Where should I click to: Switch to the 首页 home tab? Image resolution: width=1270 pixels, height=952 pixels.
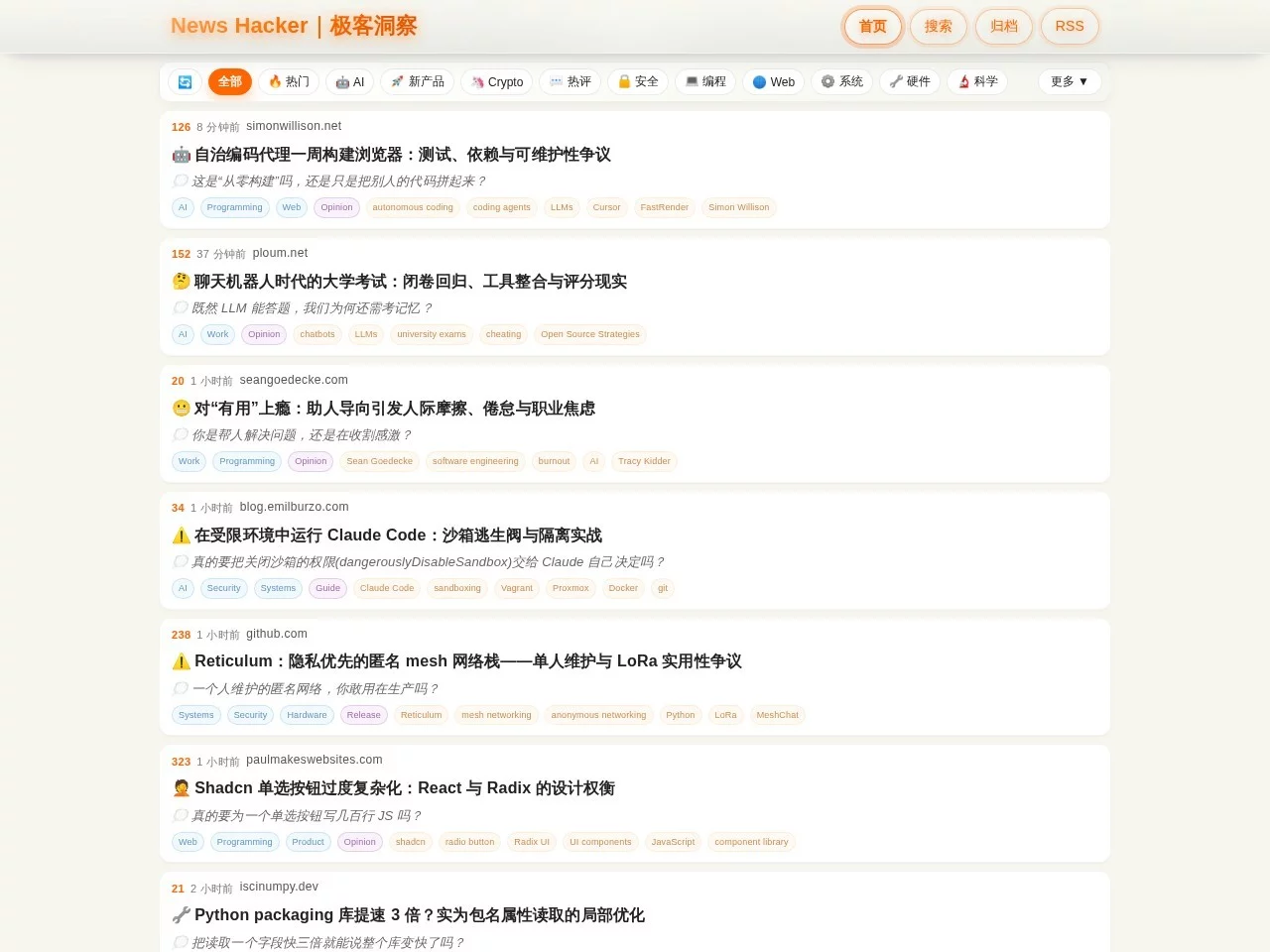coord(872,27)
